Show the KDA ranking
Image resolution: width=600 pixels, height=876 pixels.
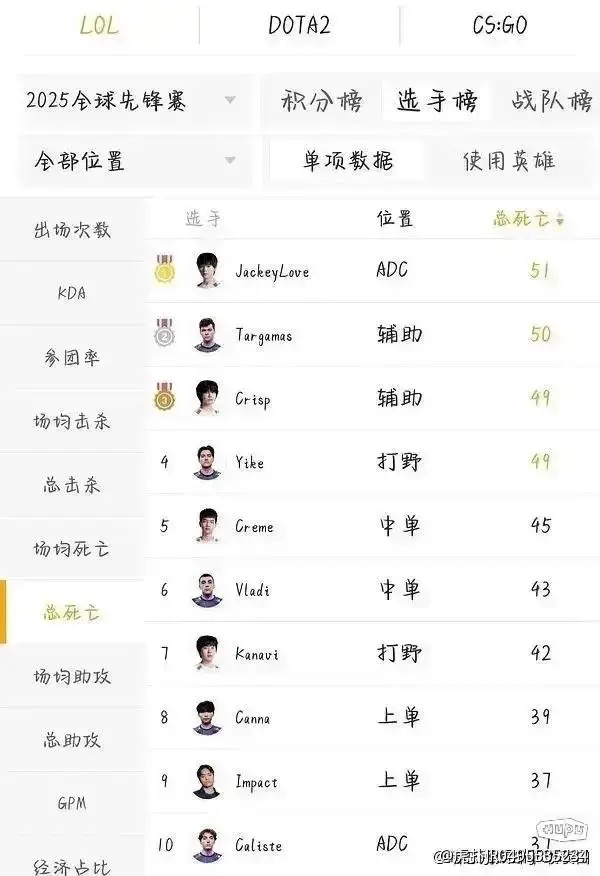[72, 294]
